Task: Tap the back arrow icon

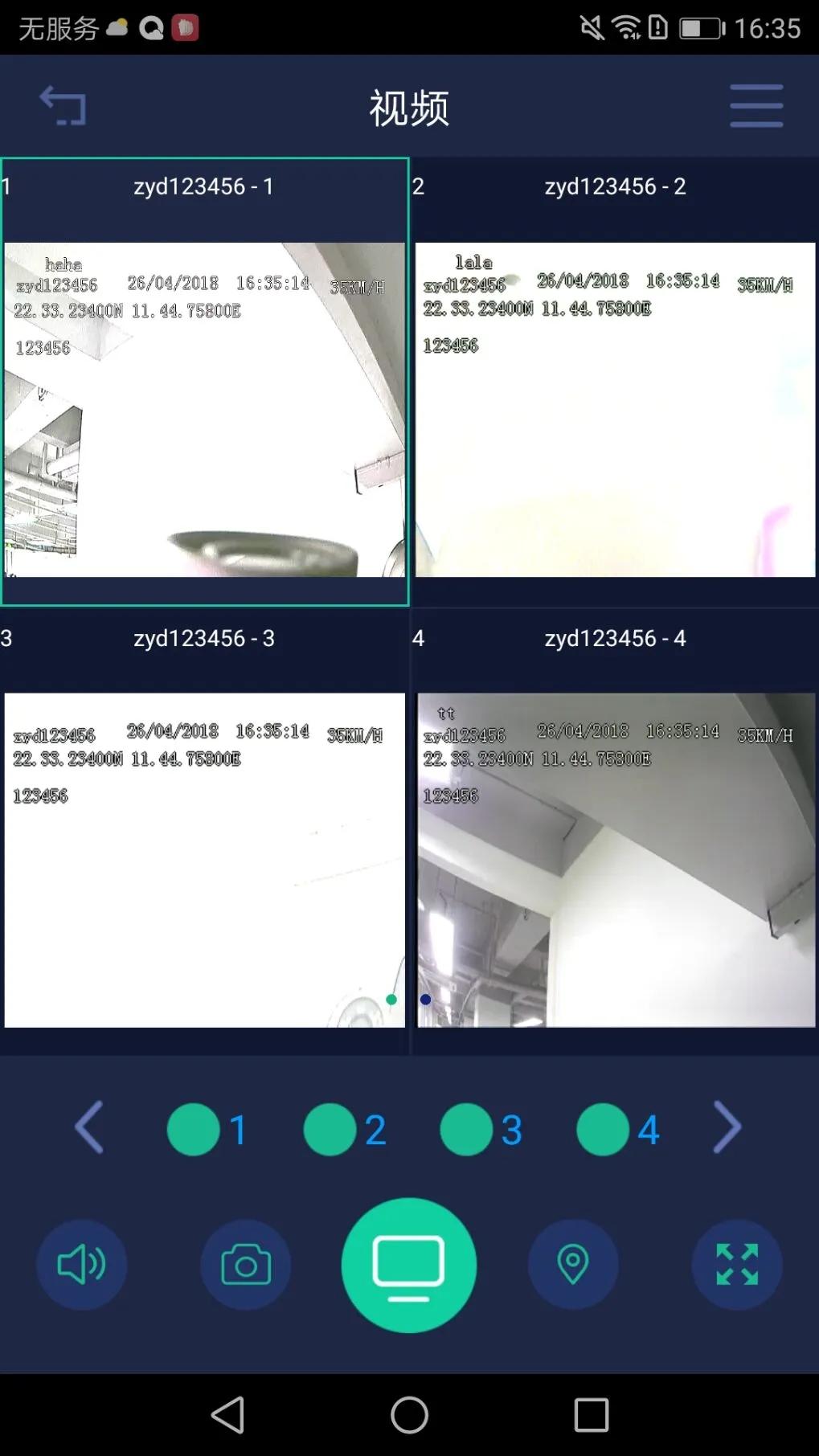Action: pos(63,105)
